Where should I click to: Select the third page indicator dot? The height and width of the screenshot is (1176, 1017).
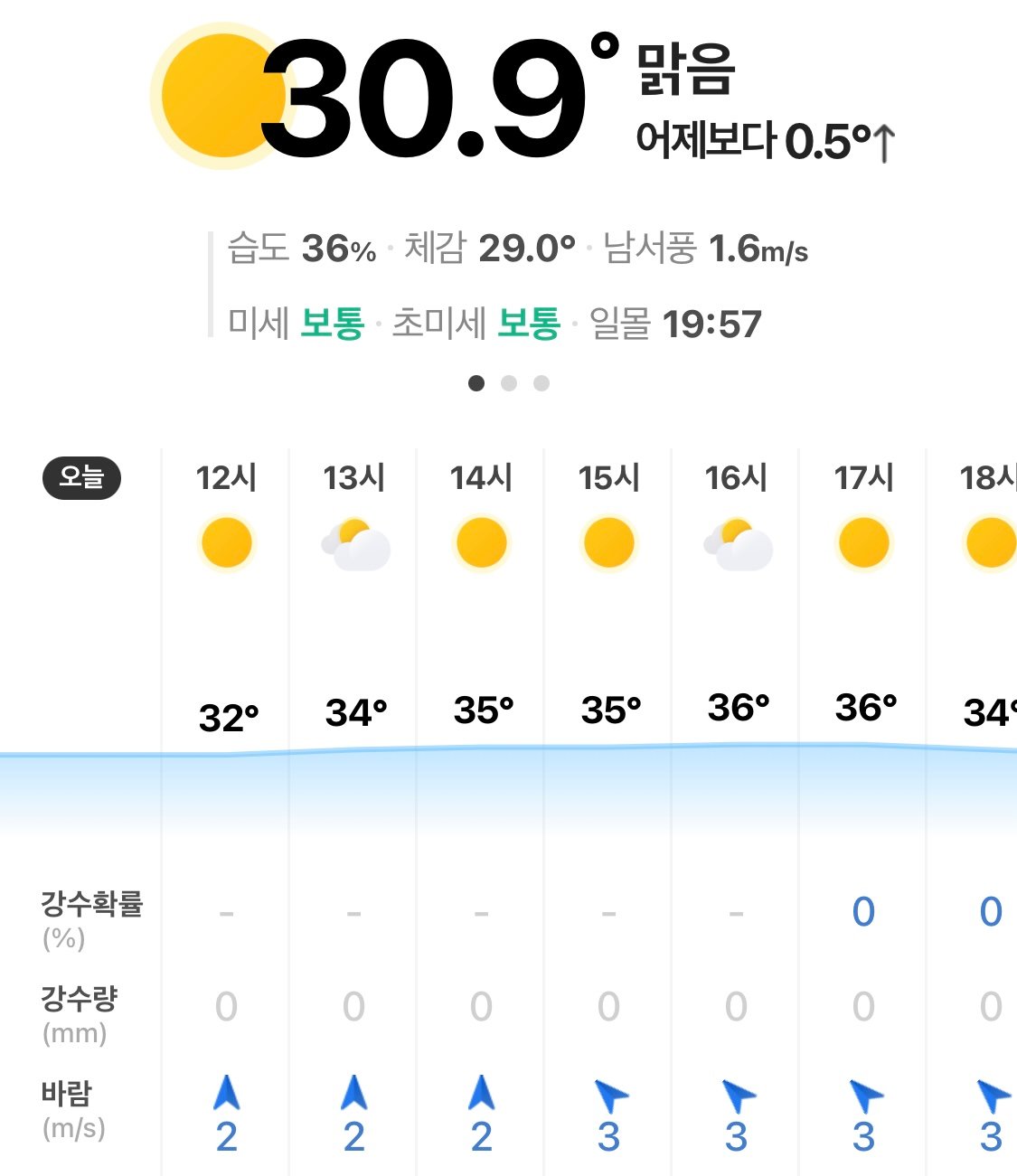click(x=541, y=383)
